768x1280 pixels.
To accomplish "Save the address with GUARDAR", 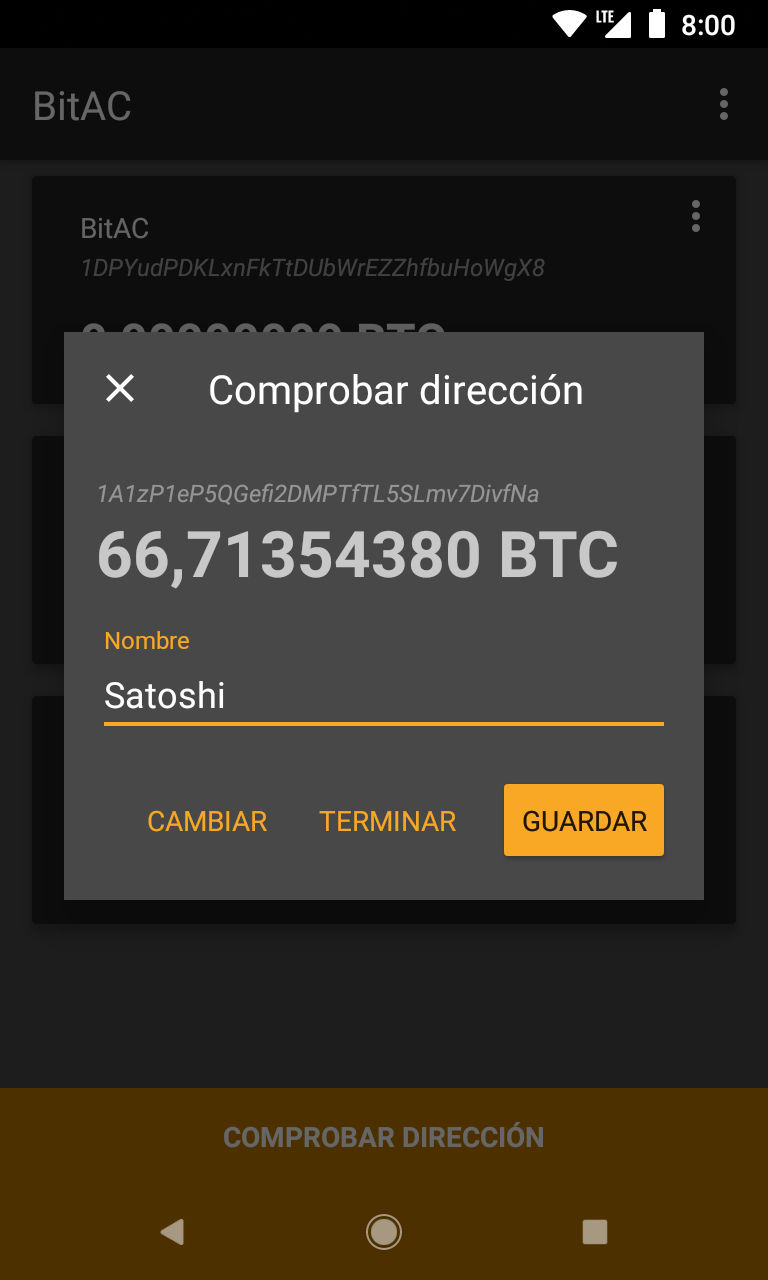I will point(584,821).
